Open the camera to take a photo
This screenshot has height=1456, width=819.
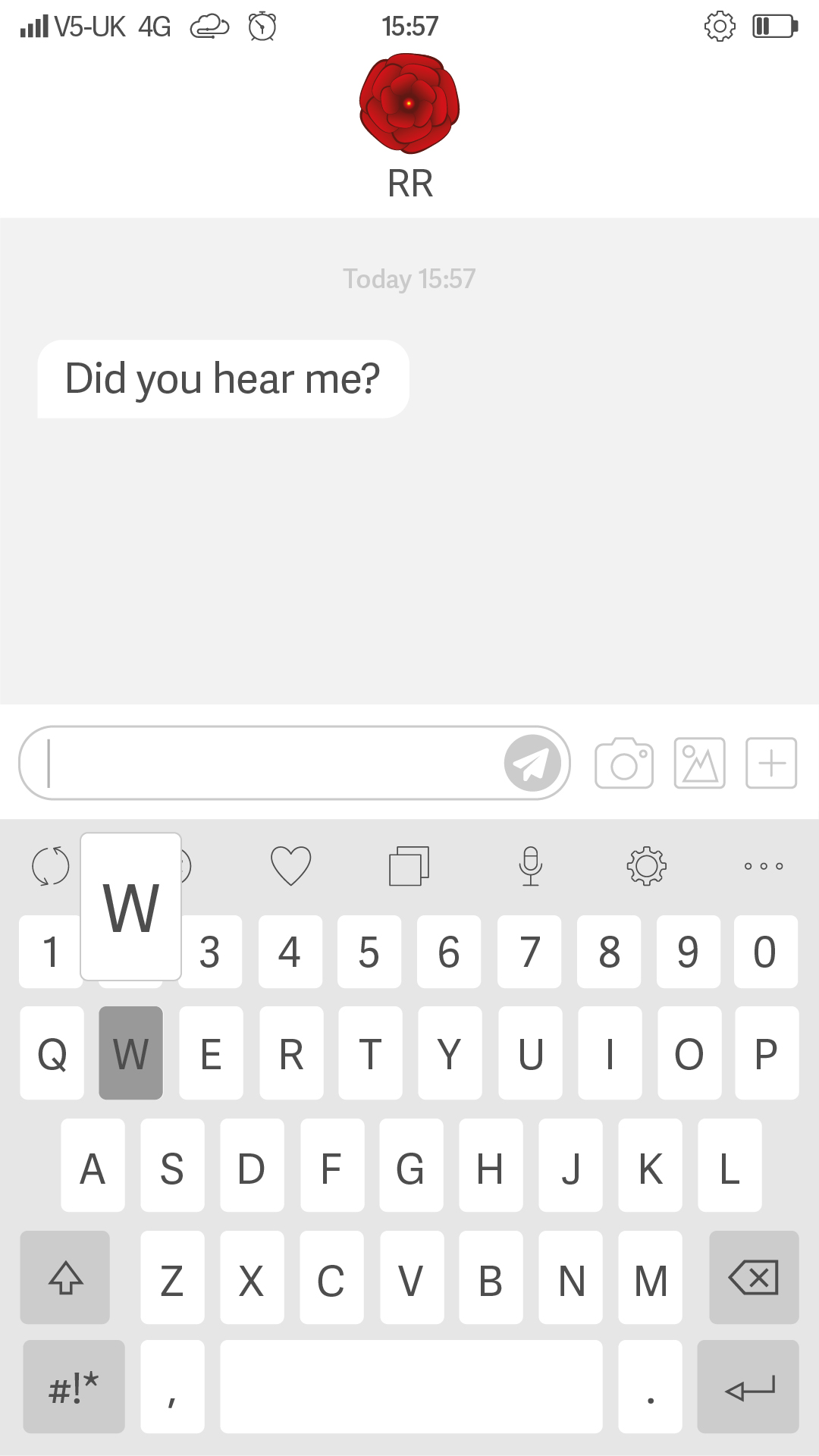click(624, 763)
